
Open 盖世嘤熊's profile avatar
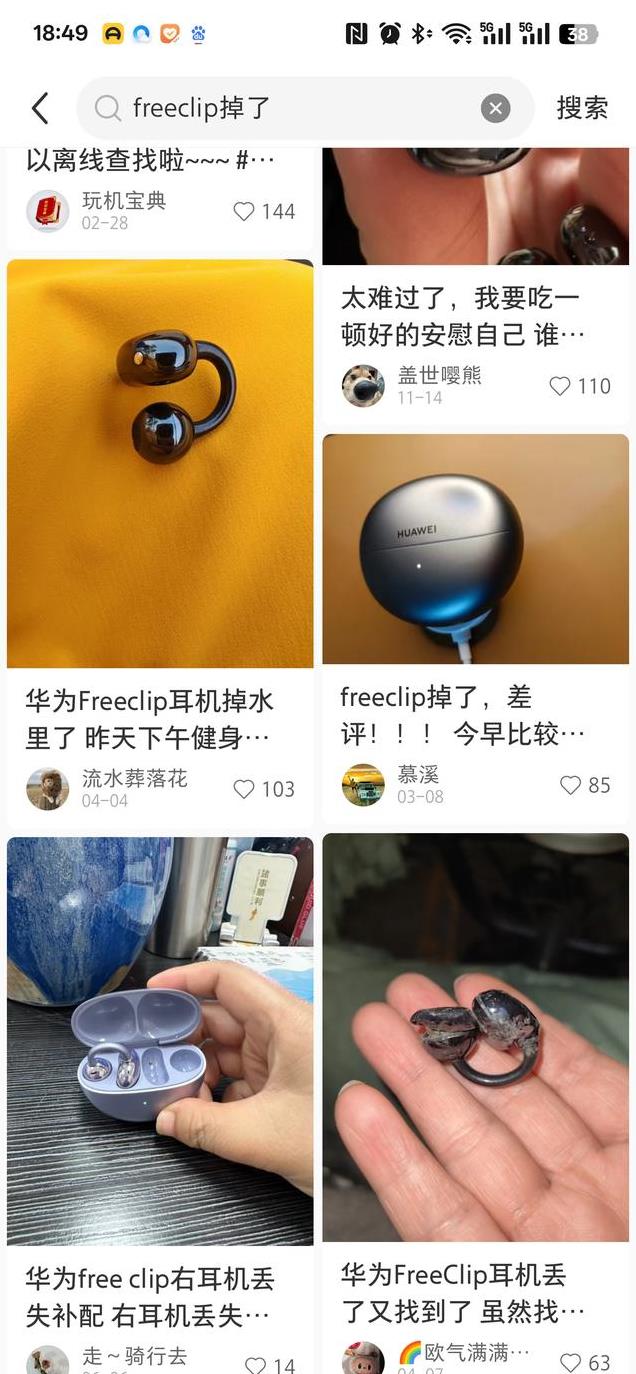(362, 386)
